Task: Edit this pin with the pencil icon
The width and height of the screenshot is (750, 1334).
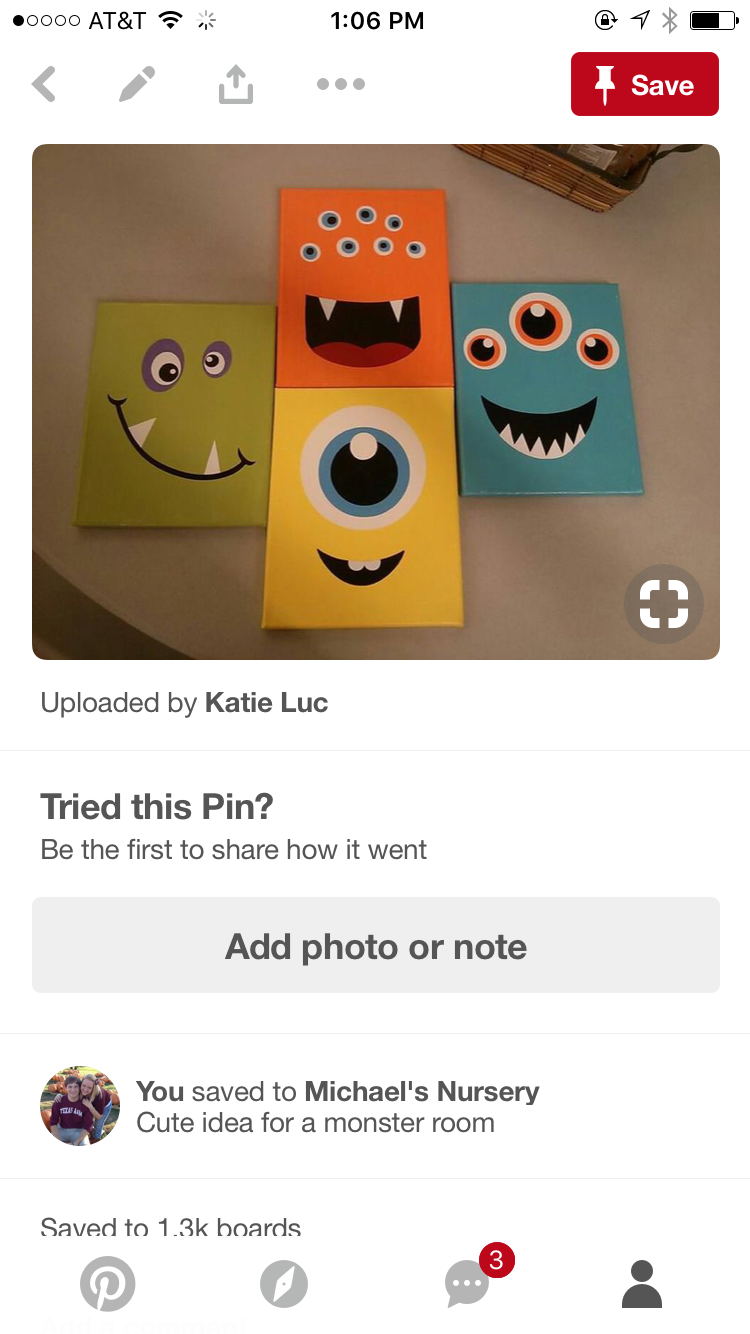Action: tap(137, 85)
